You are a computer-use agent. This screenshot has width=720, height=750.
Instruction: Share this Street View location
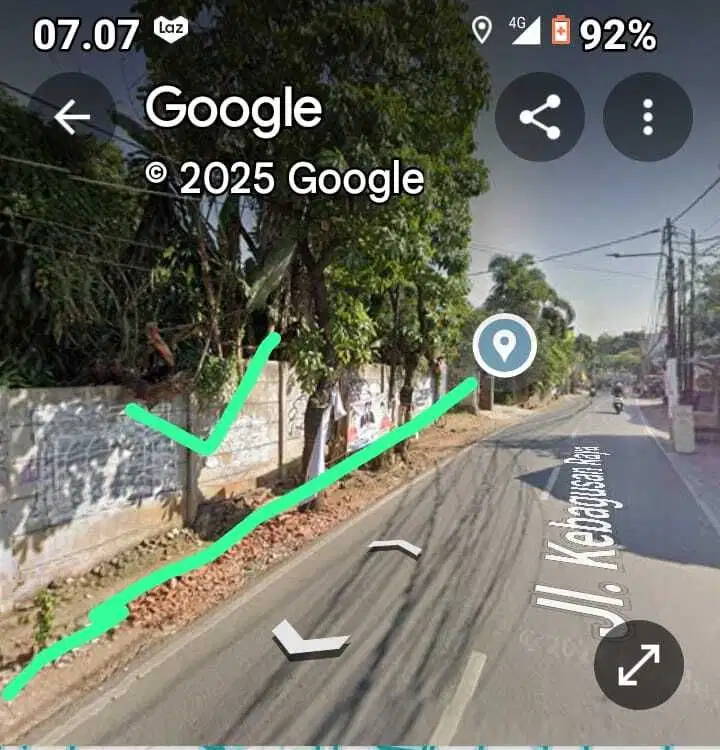pos(540,118)
